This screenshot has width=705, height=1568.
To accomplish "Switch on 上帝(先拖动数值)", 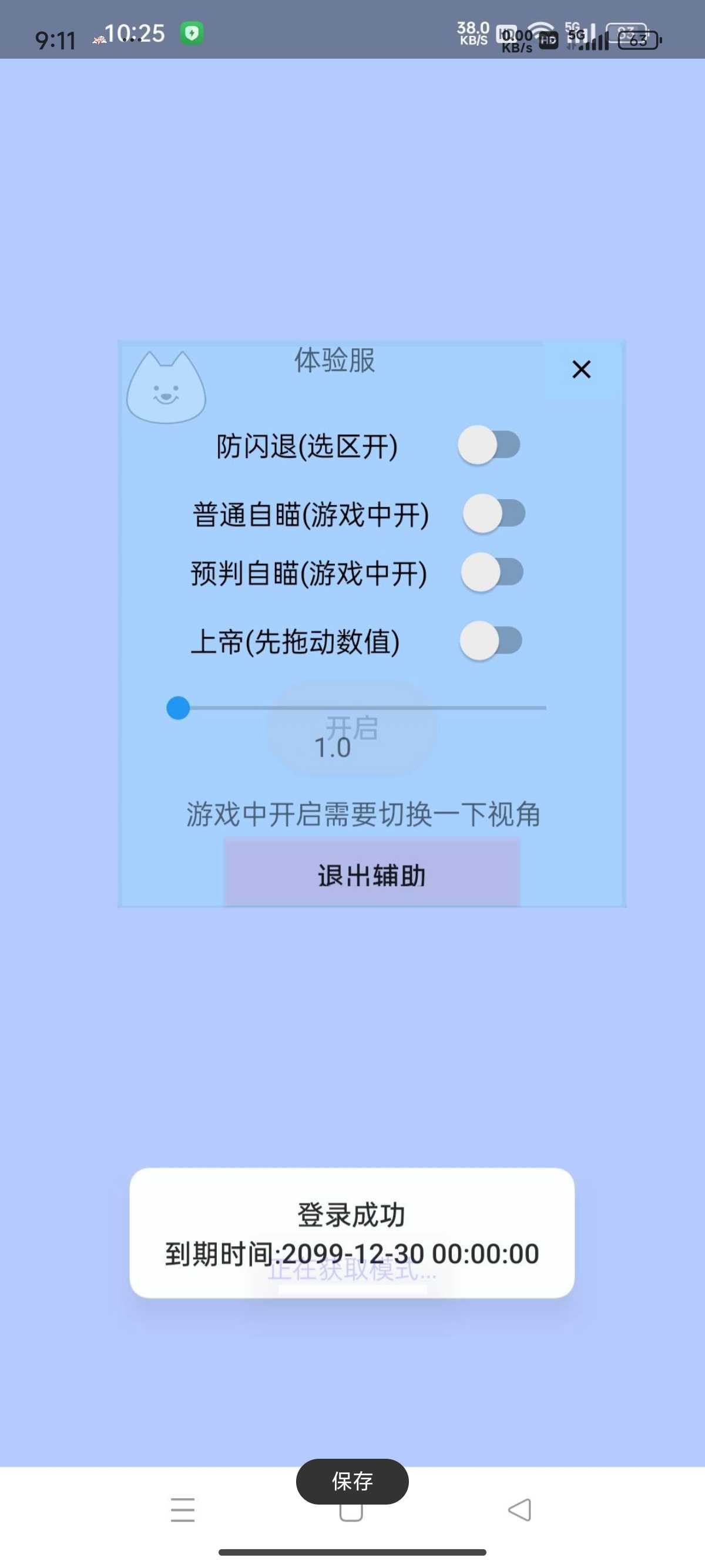I will [491, 640].
